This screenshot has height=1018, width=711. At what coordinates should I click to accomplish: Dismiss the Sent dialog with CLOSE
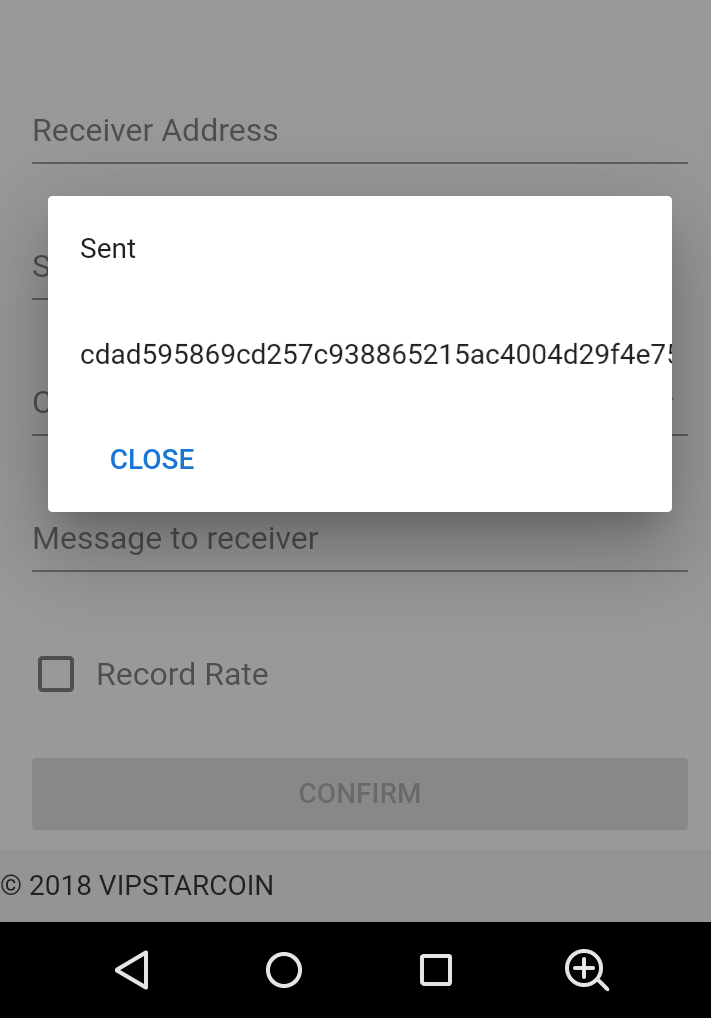(x=152, y=459)
